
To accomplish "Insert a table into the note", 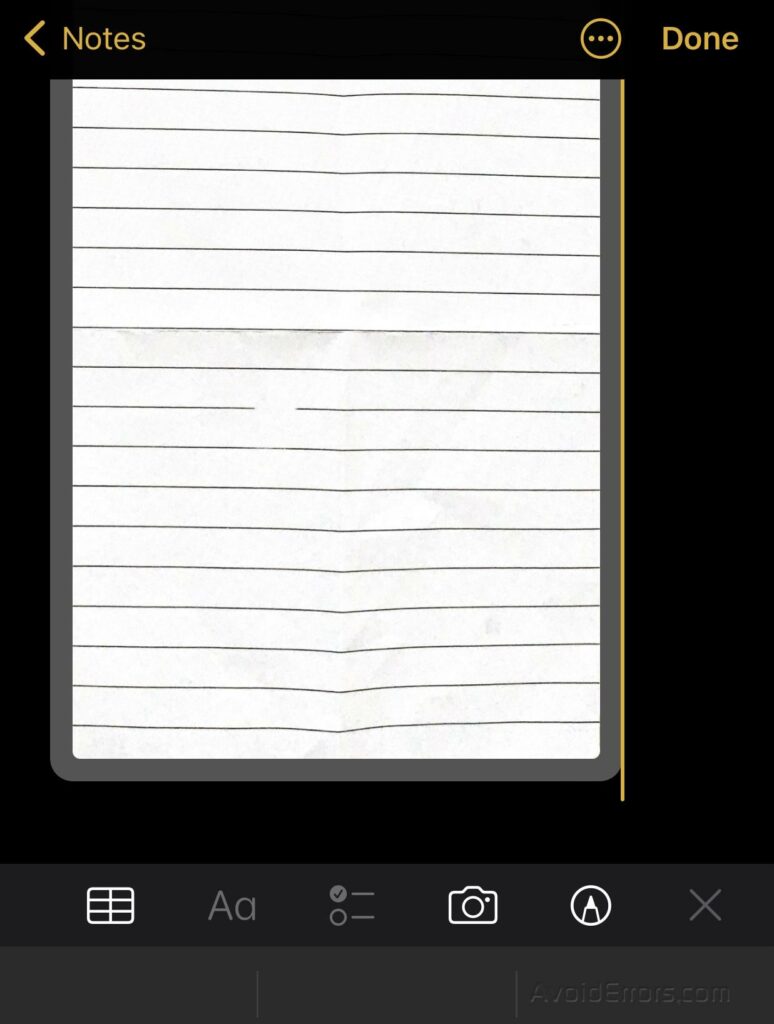I will coord(110,906).
